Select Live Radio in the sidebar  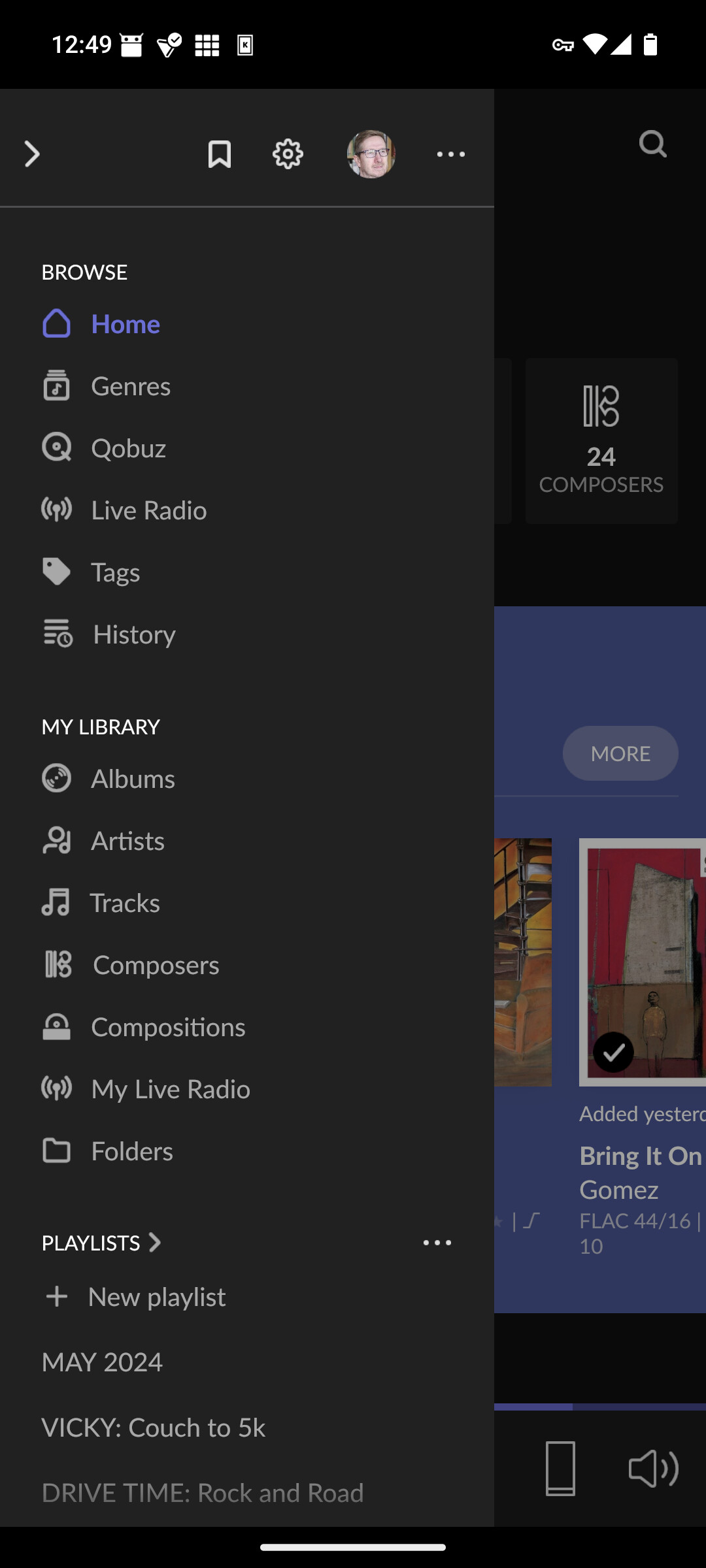coord(148,510)
